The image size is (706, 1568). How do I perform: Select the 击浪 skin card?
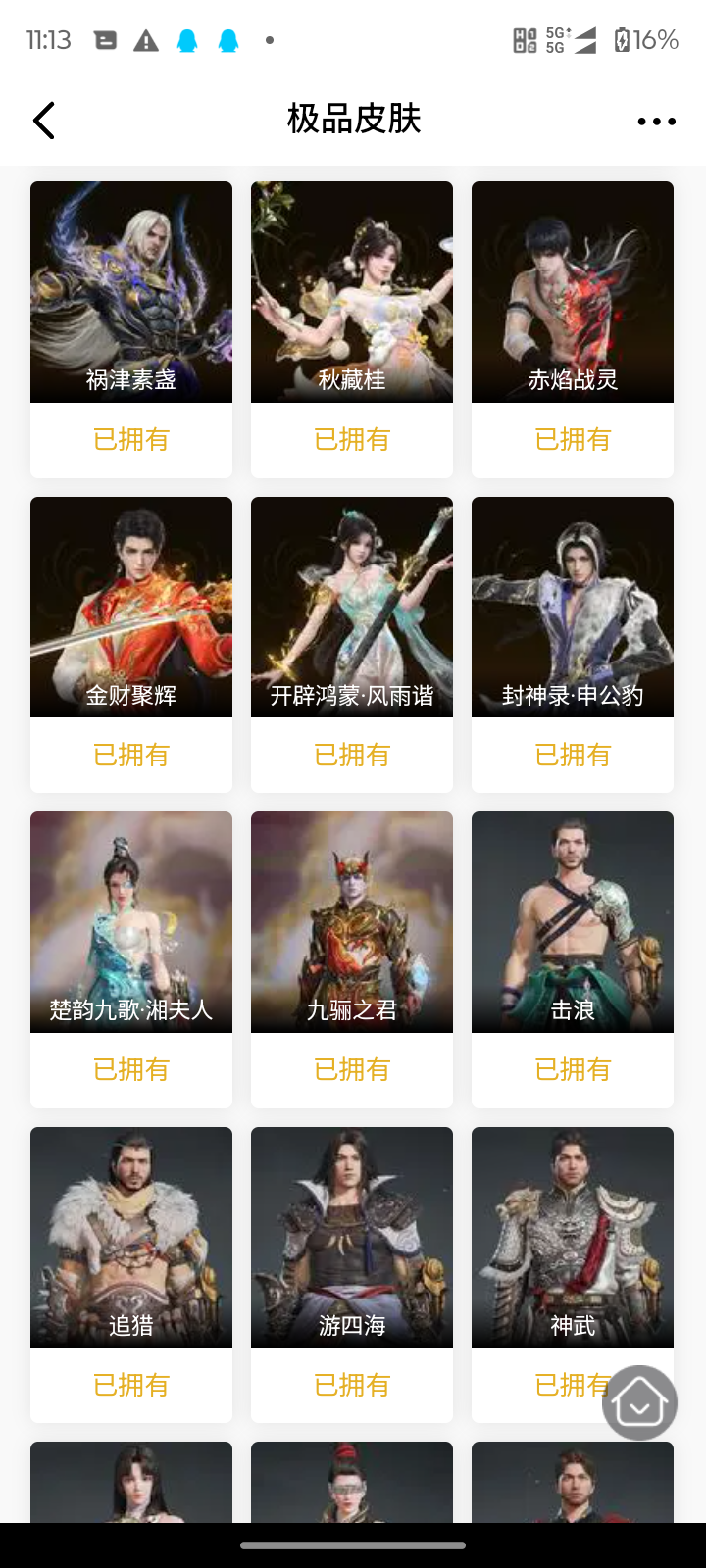572,921
